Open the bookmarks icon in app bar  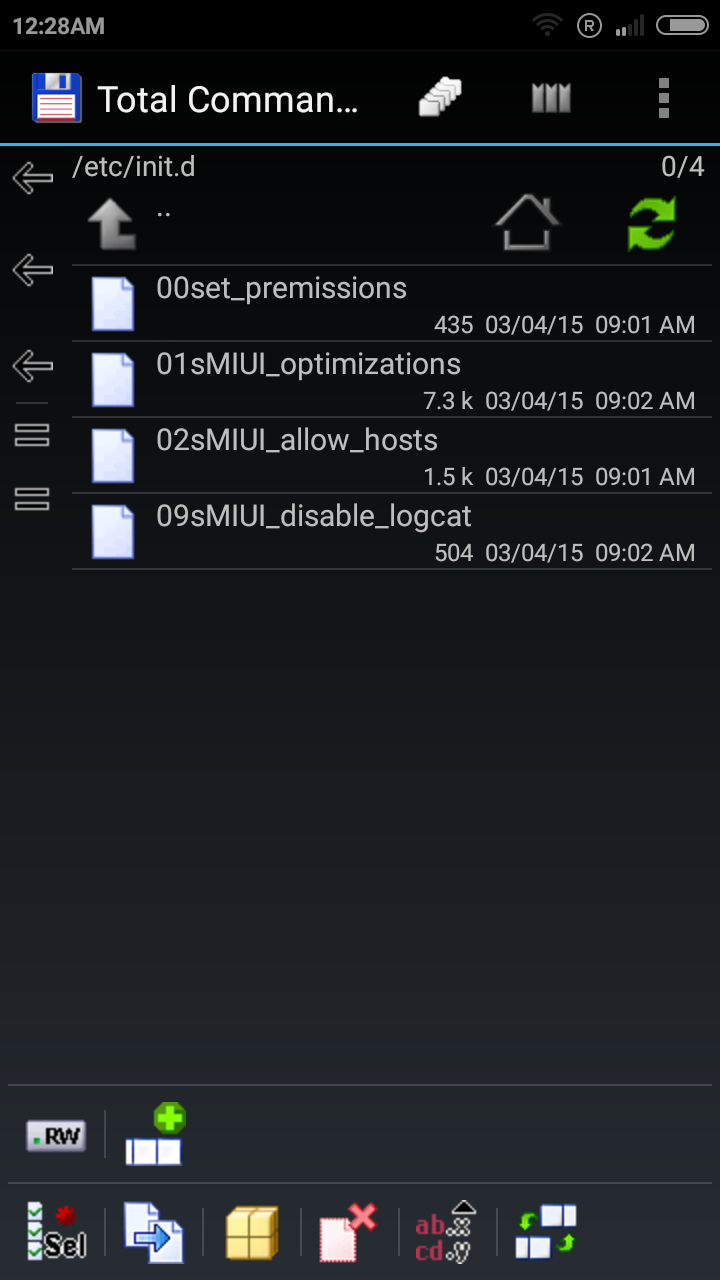(x=551, y=99)
